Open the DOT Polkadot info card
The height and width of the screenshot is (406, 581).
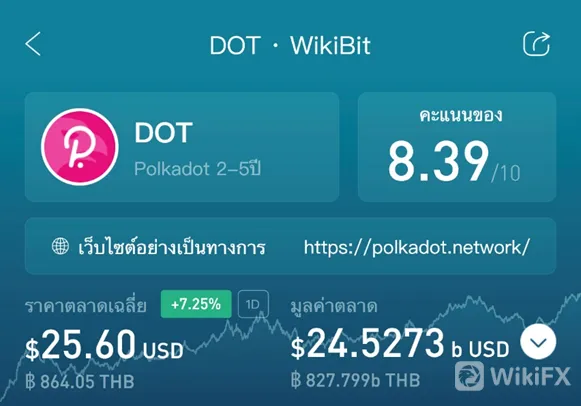point(182,147)
